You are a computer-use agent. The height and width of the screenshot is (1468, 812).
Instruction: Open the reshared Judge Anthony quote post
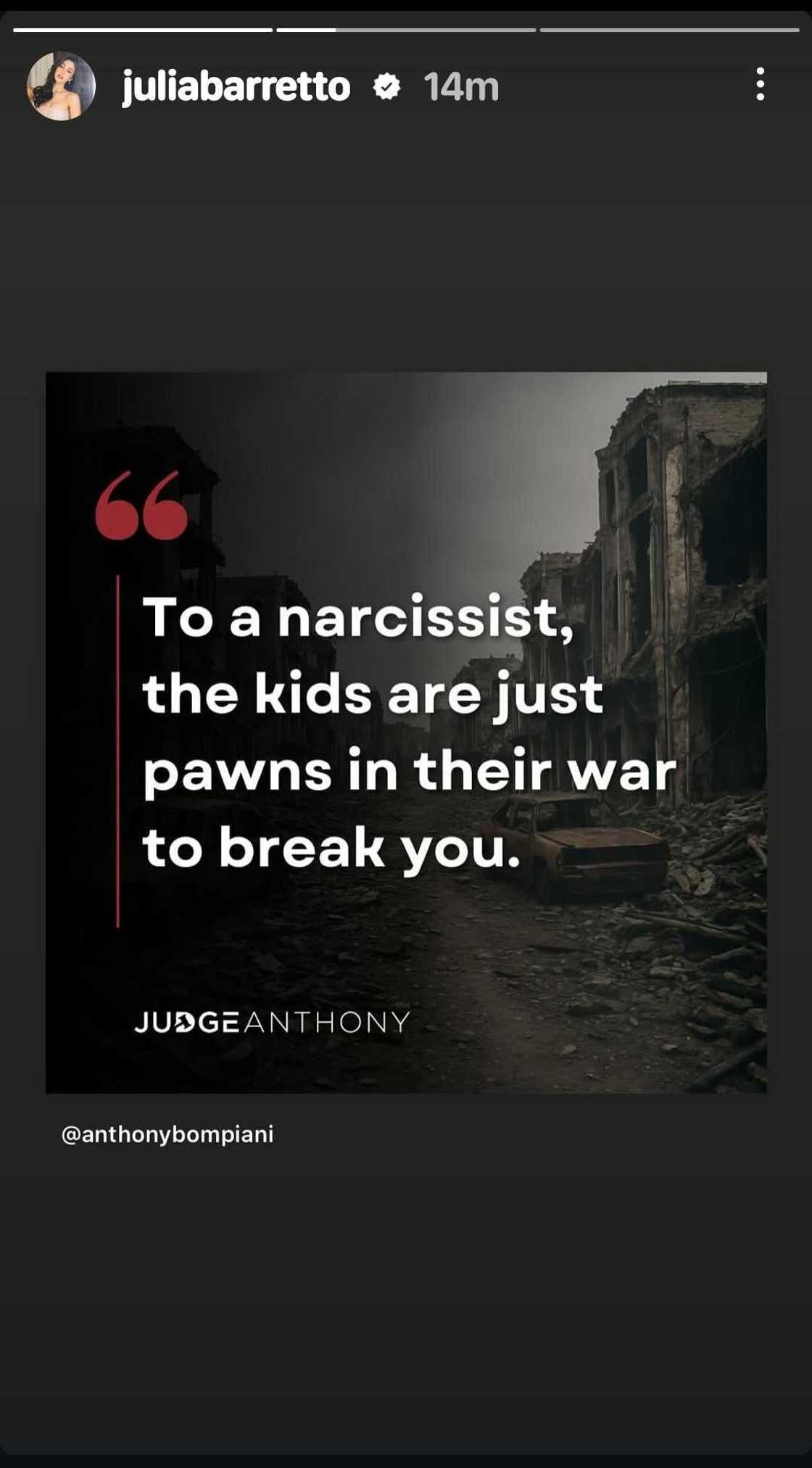coord(406,733)
